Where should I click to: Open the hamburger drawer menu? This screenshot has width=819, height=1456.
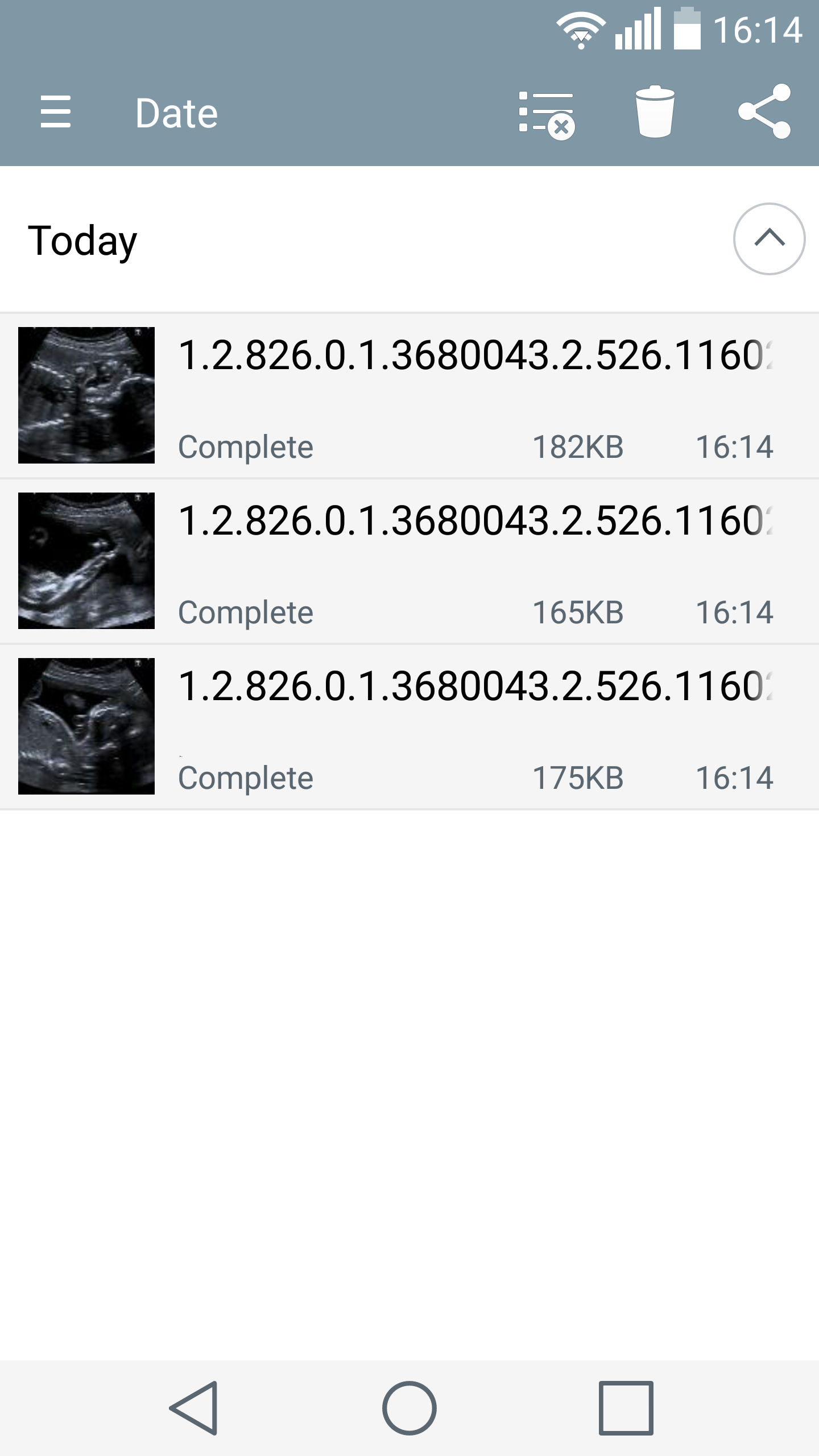coord(56,112)
